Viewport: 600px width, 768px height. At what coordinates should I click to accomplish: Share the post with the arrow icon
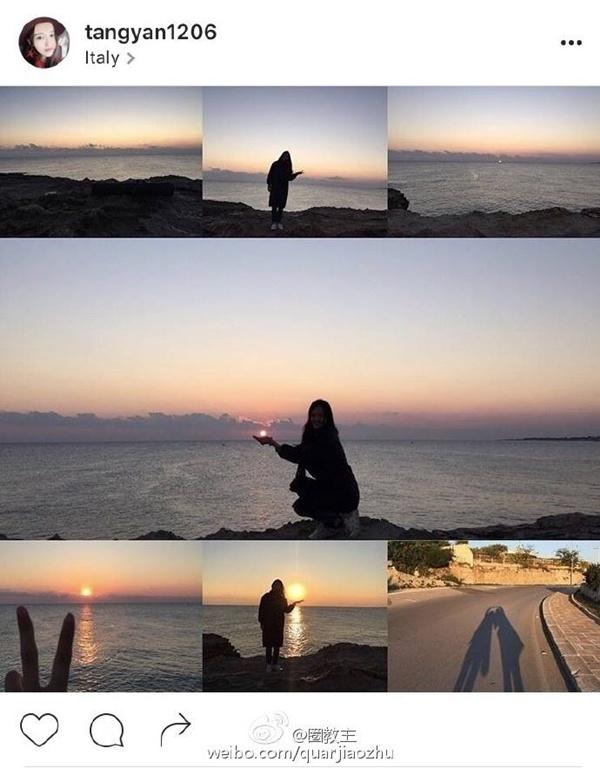coord(175,729)
